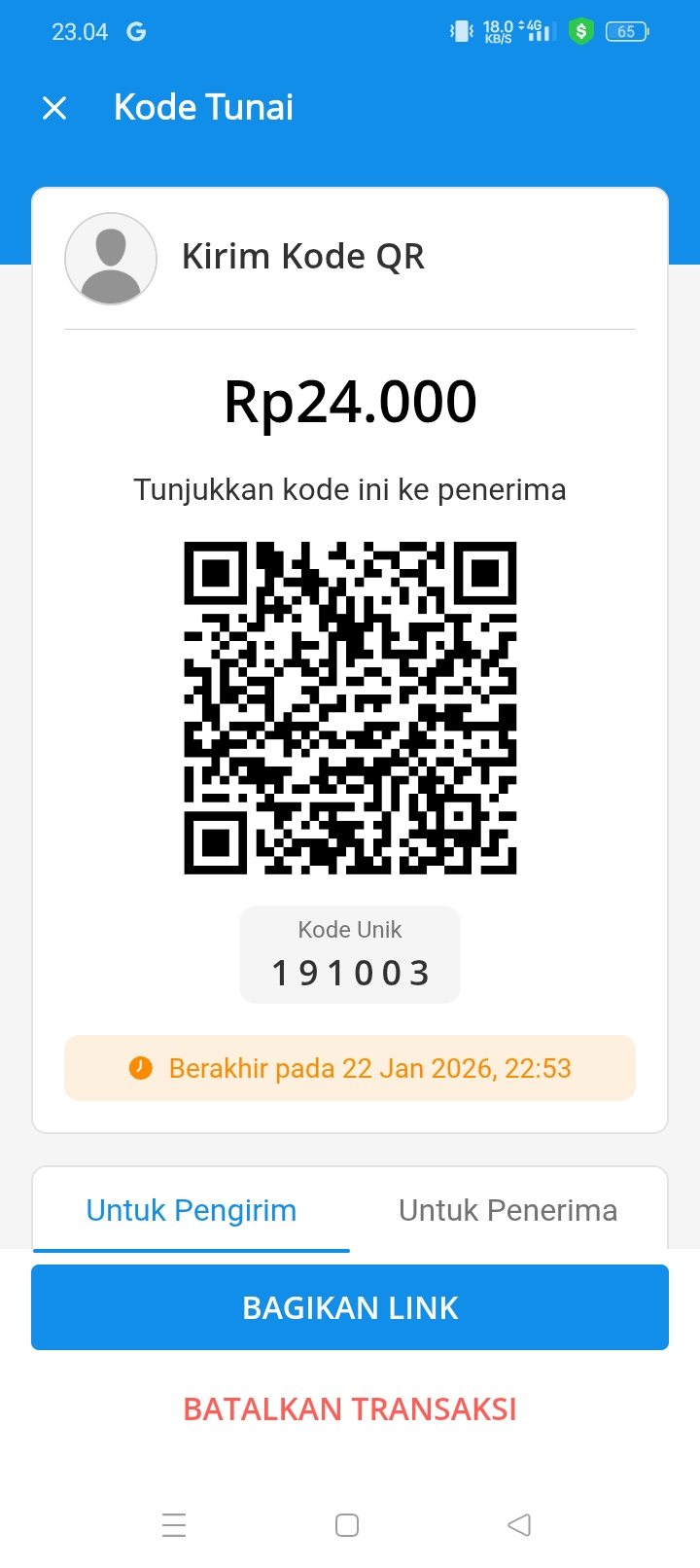Tap the BAGIKAN LINK button
Viewport: 700px width, 1568px height.
tap(350, 1307)
